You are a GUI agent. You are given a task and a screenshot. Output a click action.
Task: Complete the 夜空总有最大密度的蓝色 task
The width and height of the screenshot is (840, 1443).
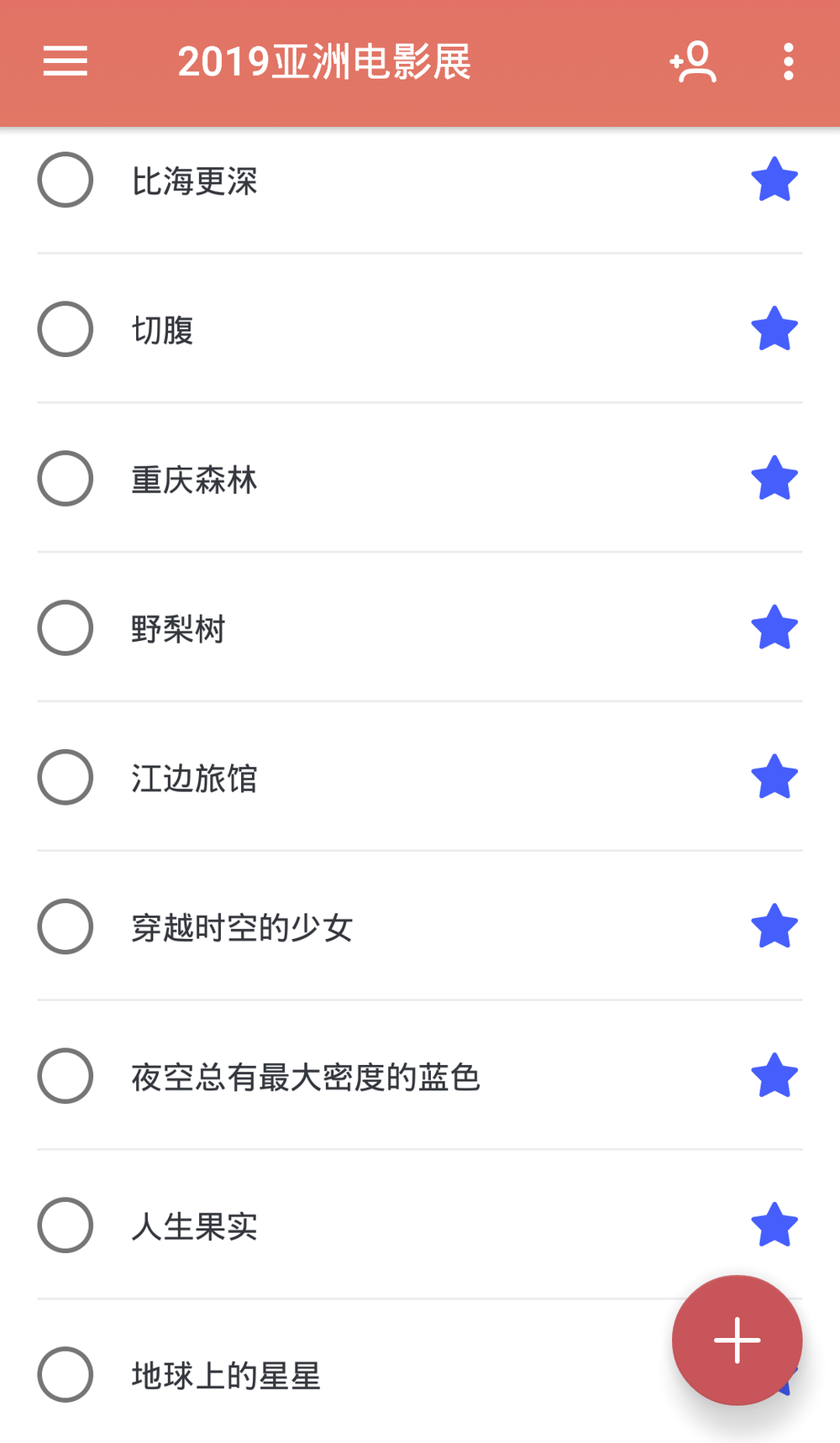[x=66, y=1076]
